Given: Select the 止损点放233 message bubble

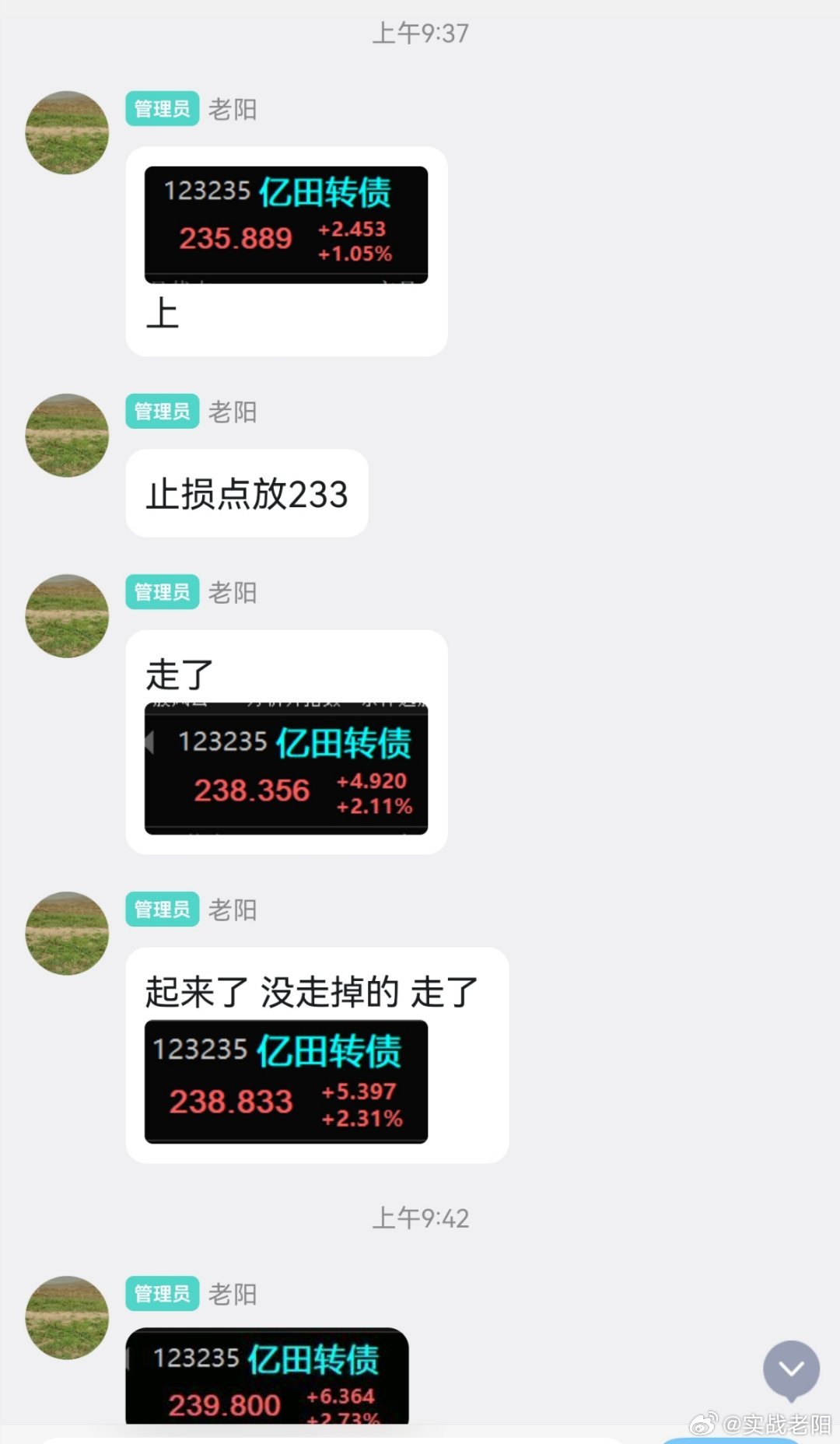Looking at the screenshot, I should pos(247,493).
